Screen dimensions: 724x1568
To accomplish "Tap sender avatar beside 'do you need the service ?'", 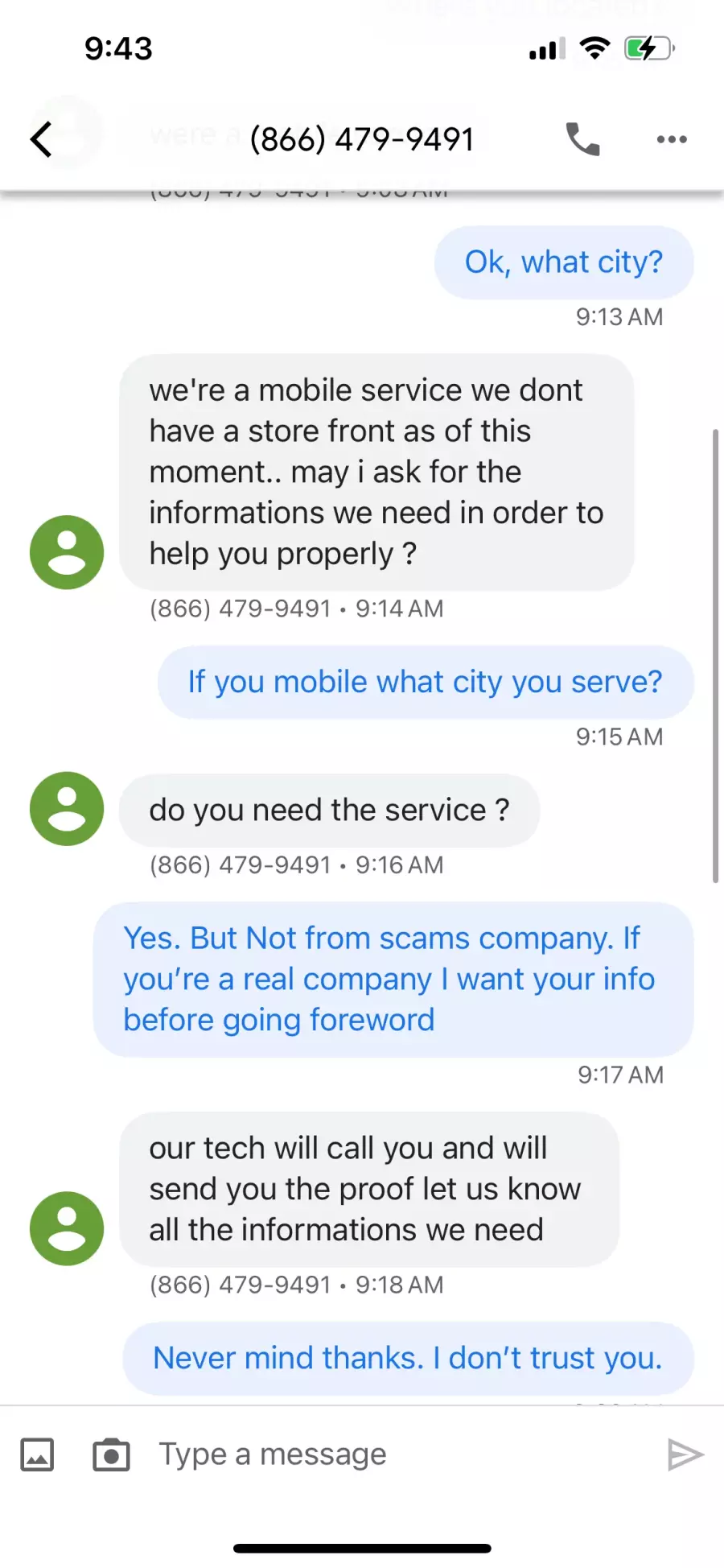I will pyautogui.click(x=67, y=809).
